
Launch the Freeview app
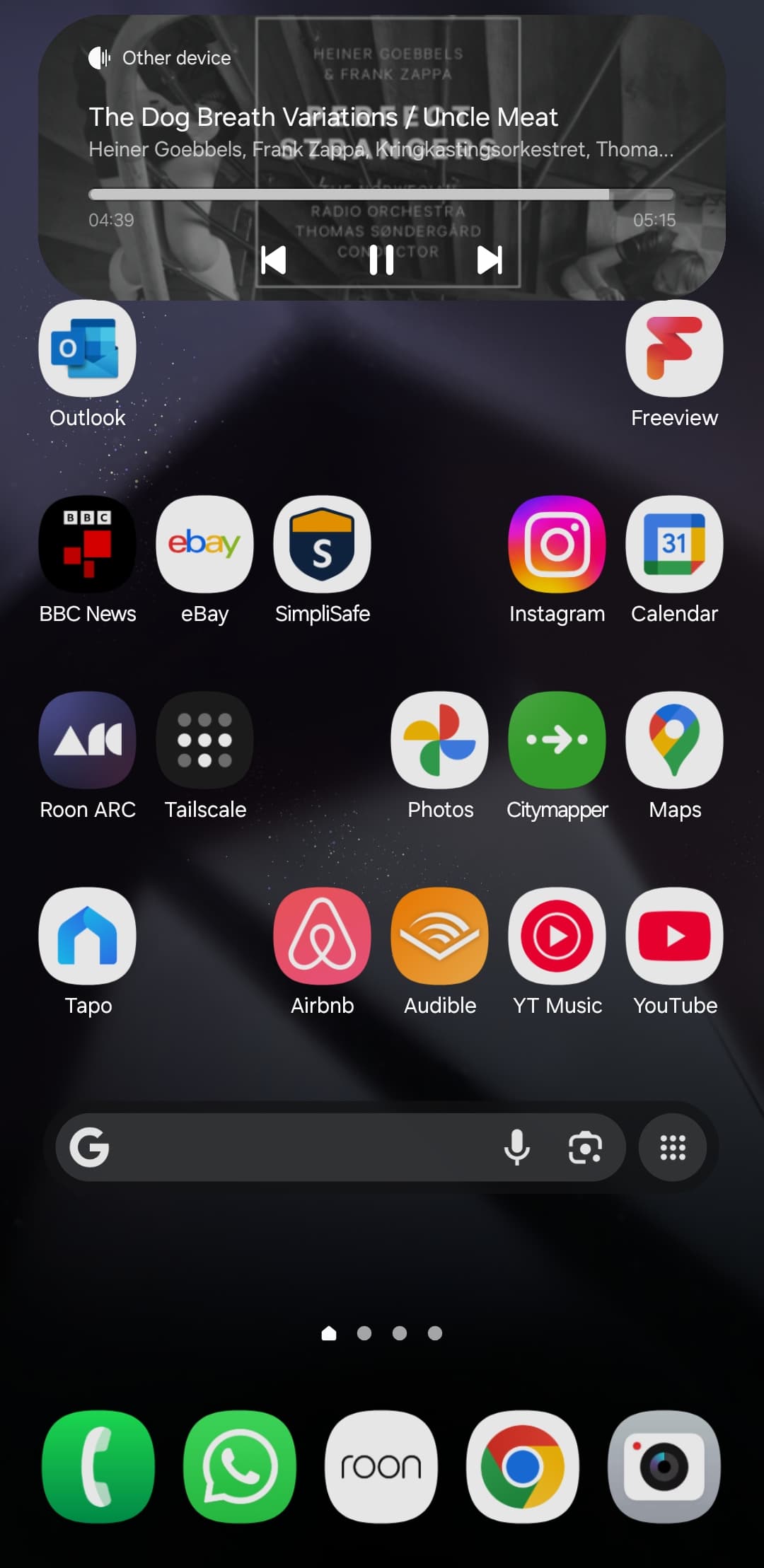click(x=674, y=349)
